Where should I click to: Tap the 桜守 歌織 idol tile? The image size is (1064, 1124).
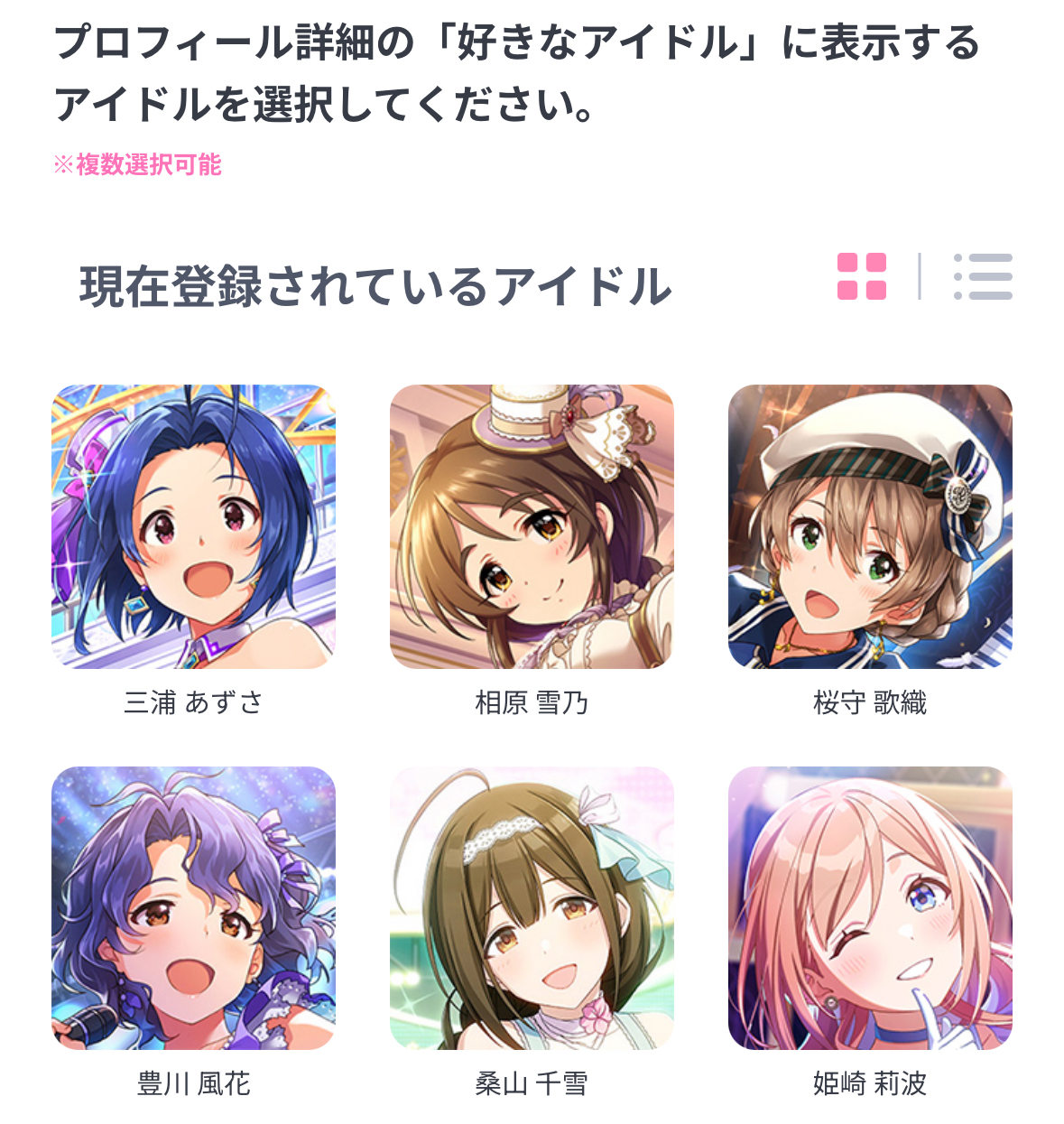(x=870, y=527)
